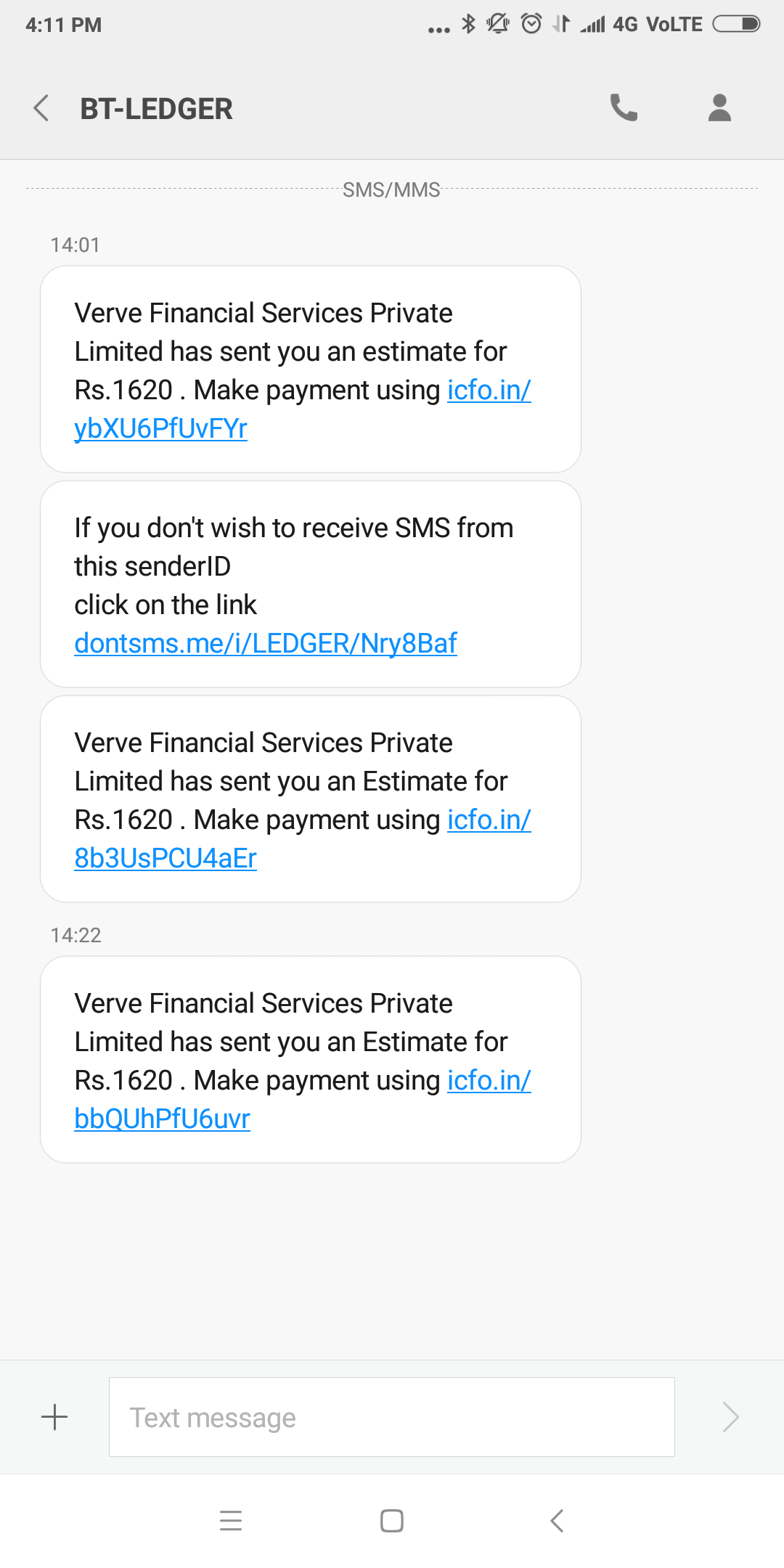784x1568 pixels.
Task: Expand the data usage arrows indicator
Action: tap(560, 24)
